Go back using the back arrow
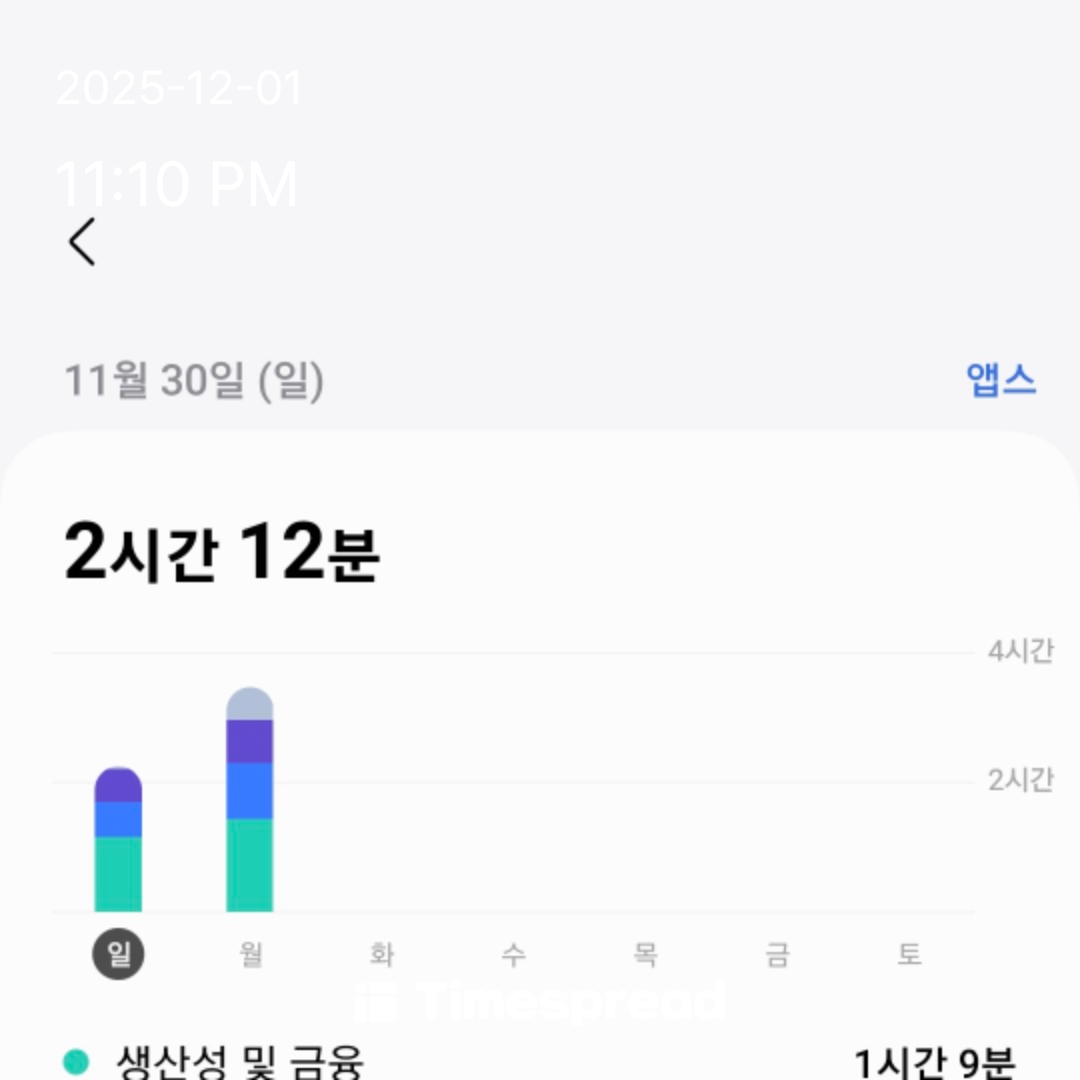This screenshot has height=1080, width=1080. [x=82, y=242]
